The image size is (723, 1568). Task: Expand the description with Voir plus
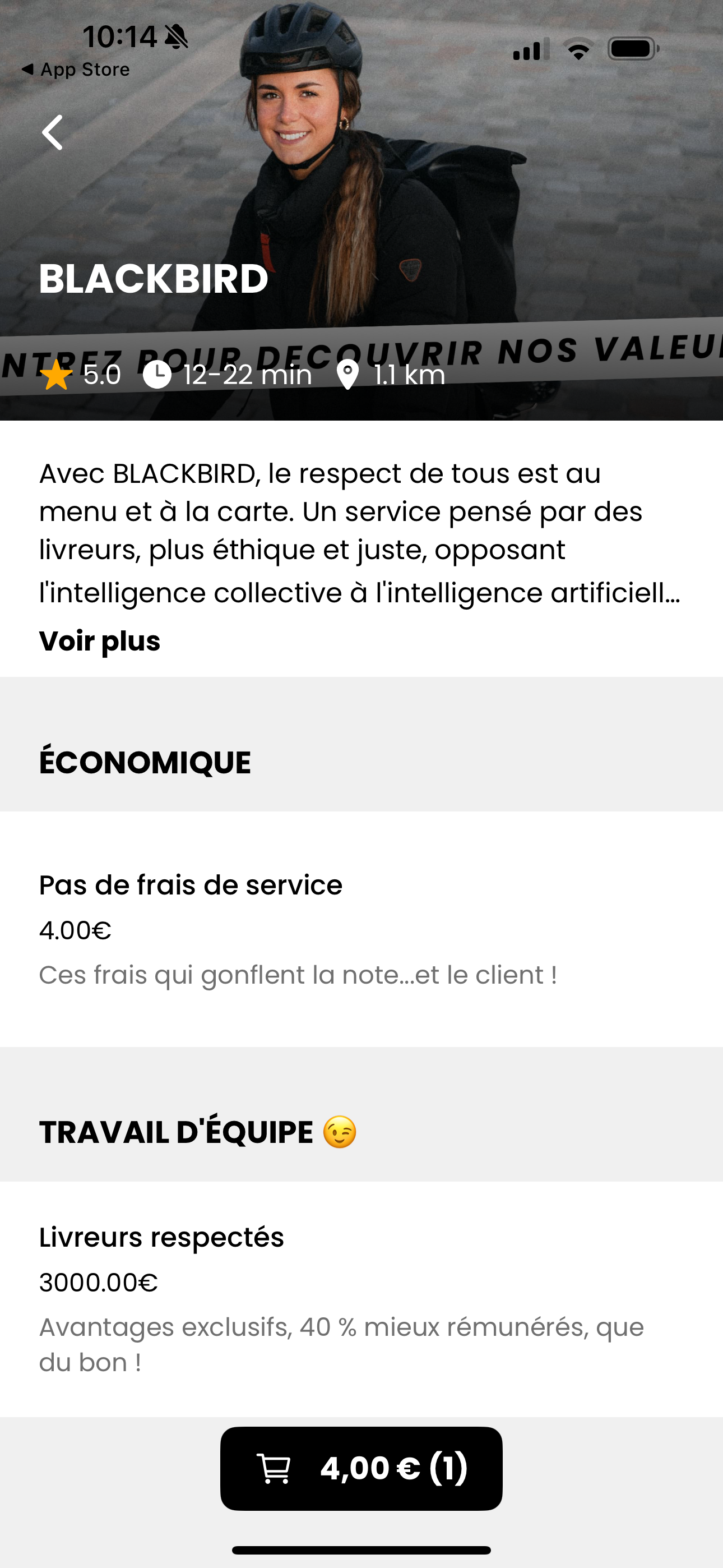99,640
